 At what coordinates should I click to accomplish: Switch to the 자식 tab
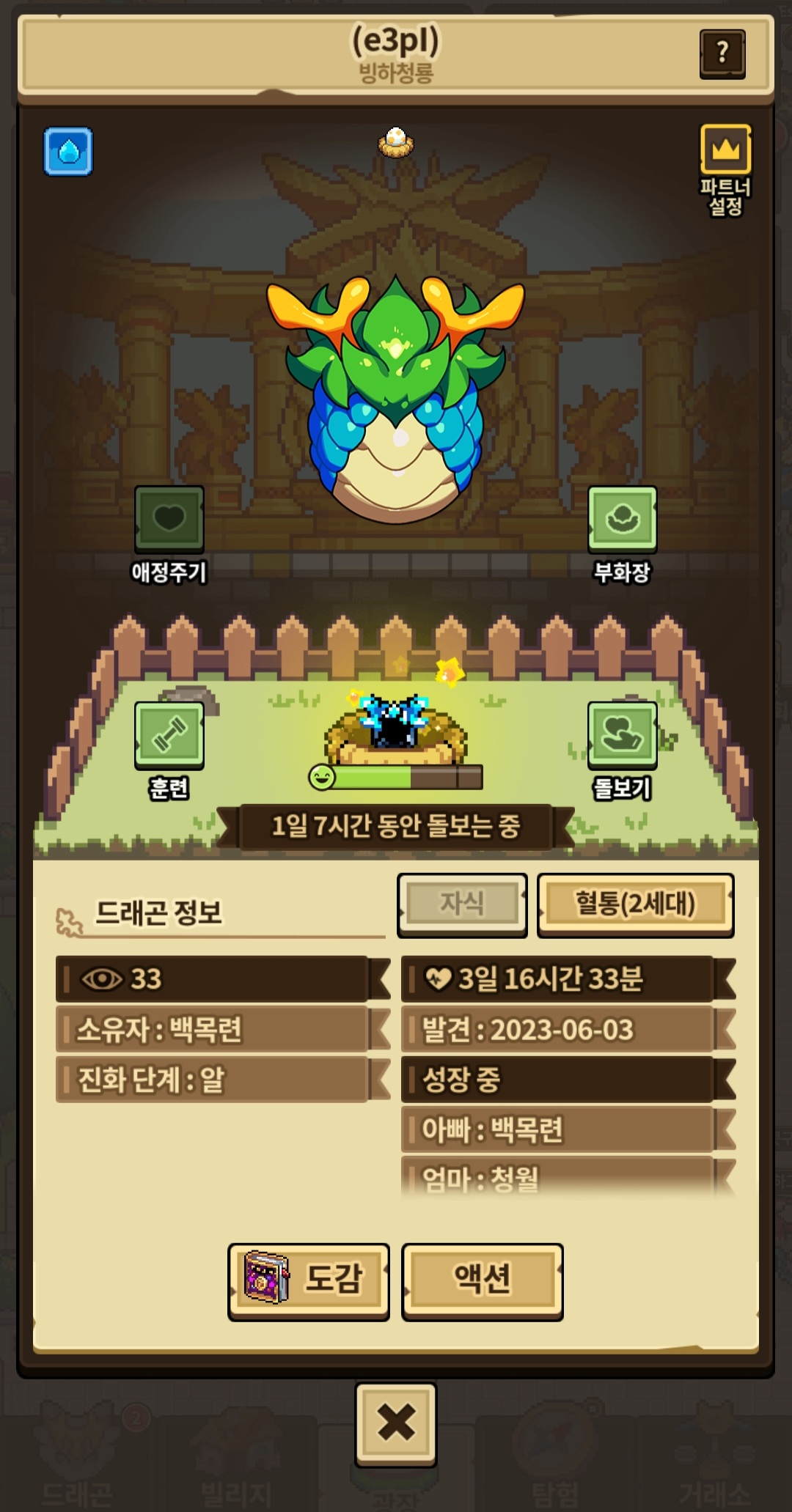[x=462, y=904]
